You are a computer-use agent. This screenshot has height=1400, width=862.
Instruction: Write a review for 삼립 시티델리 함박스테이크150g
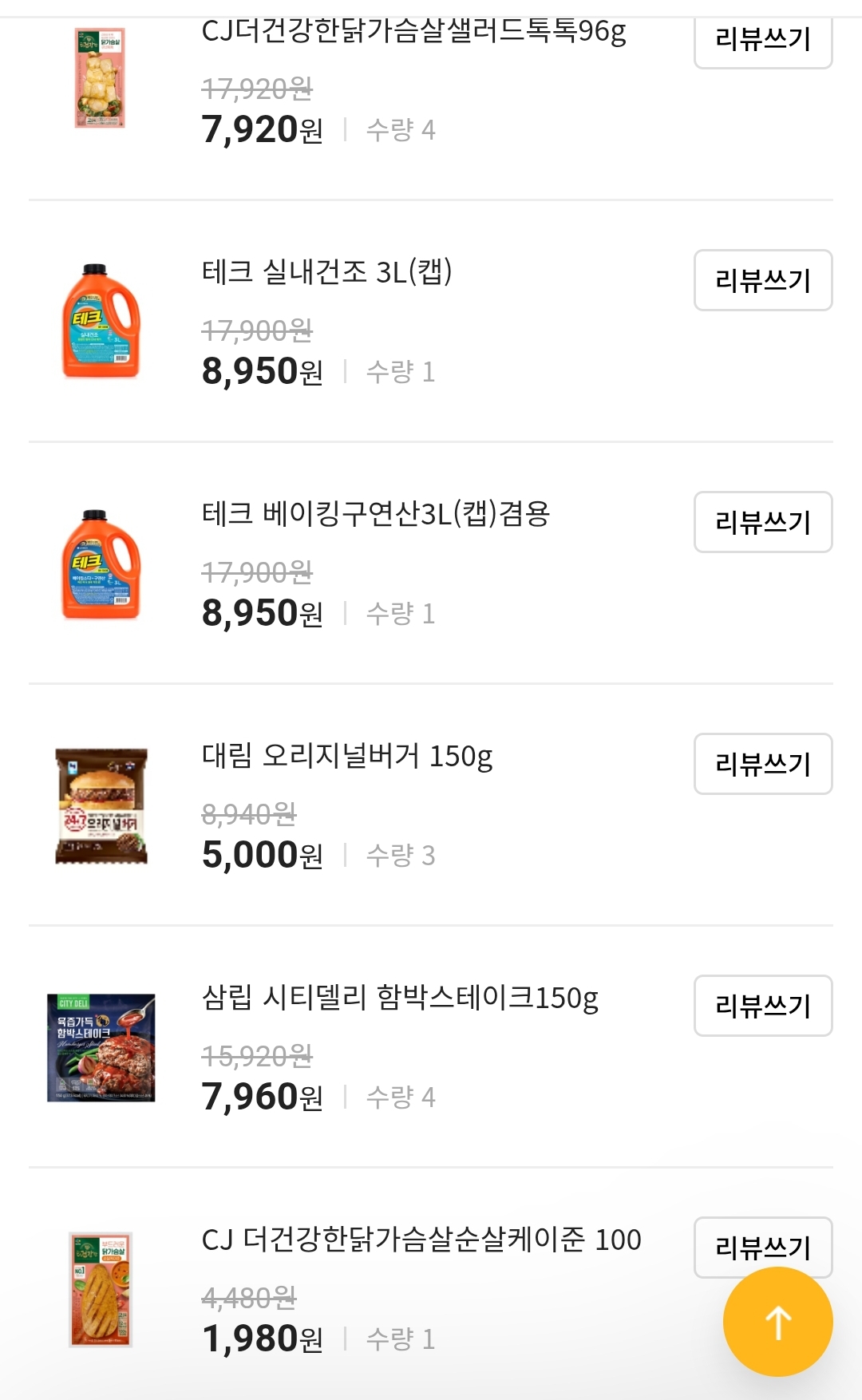[x=762, y=1006]
